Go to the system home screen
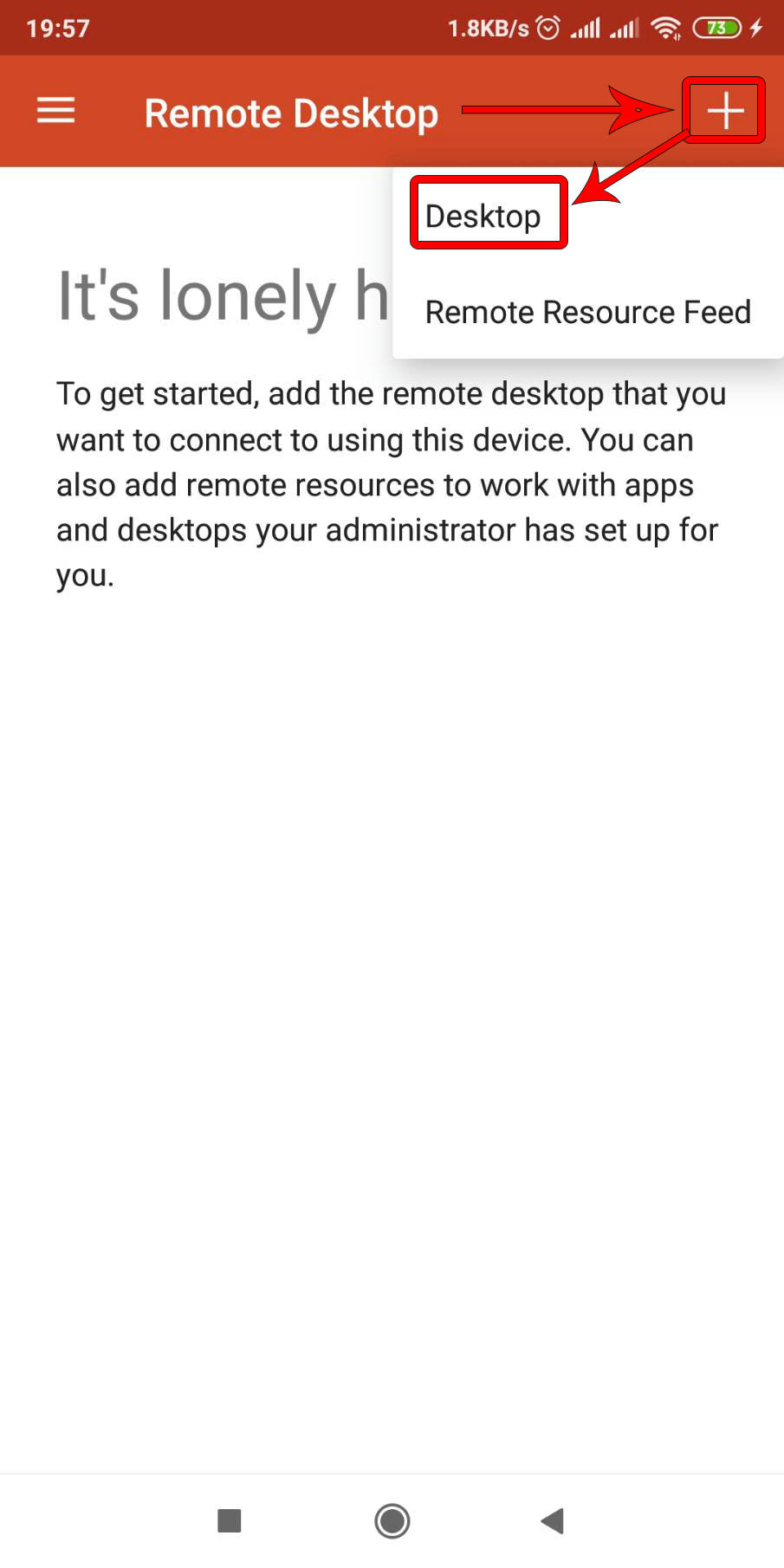Screen dimensions: 784x1568 pyautogui.click(x=392, y=1520)
